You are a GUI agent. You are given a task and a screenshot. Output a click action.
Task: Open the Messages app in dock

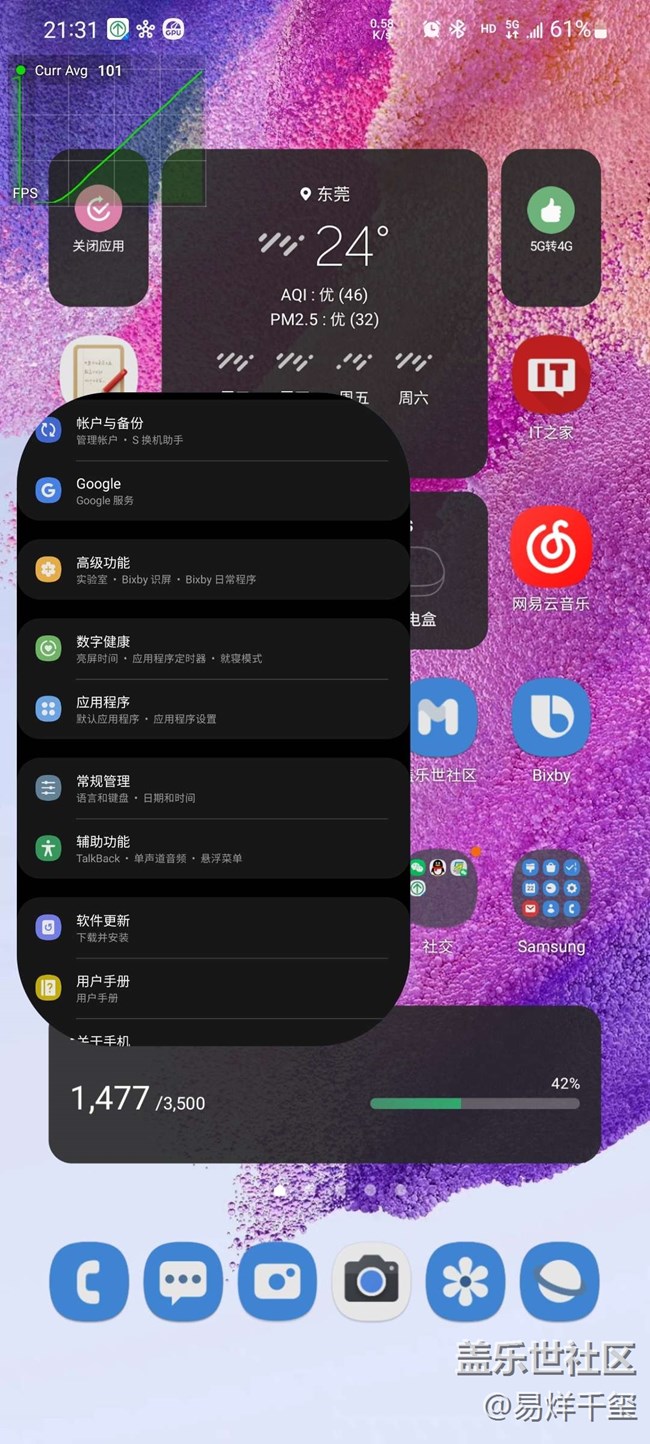pyautogui.click(x=184, y=1283)
